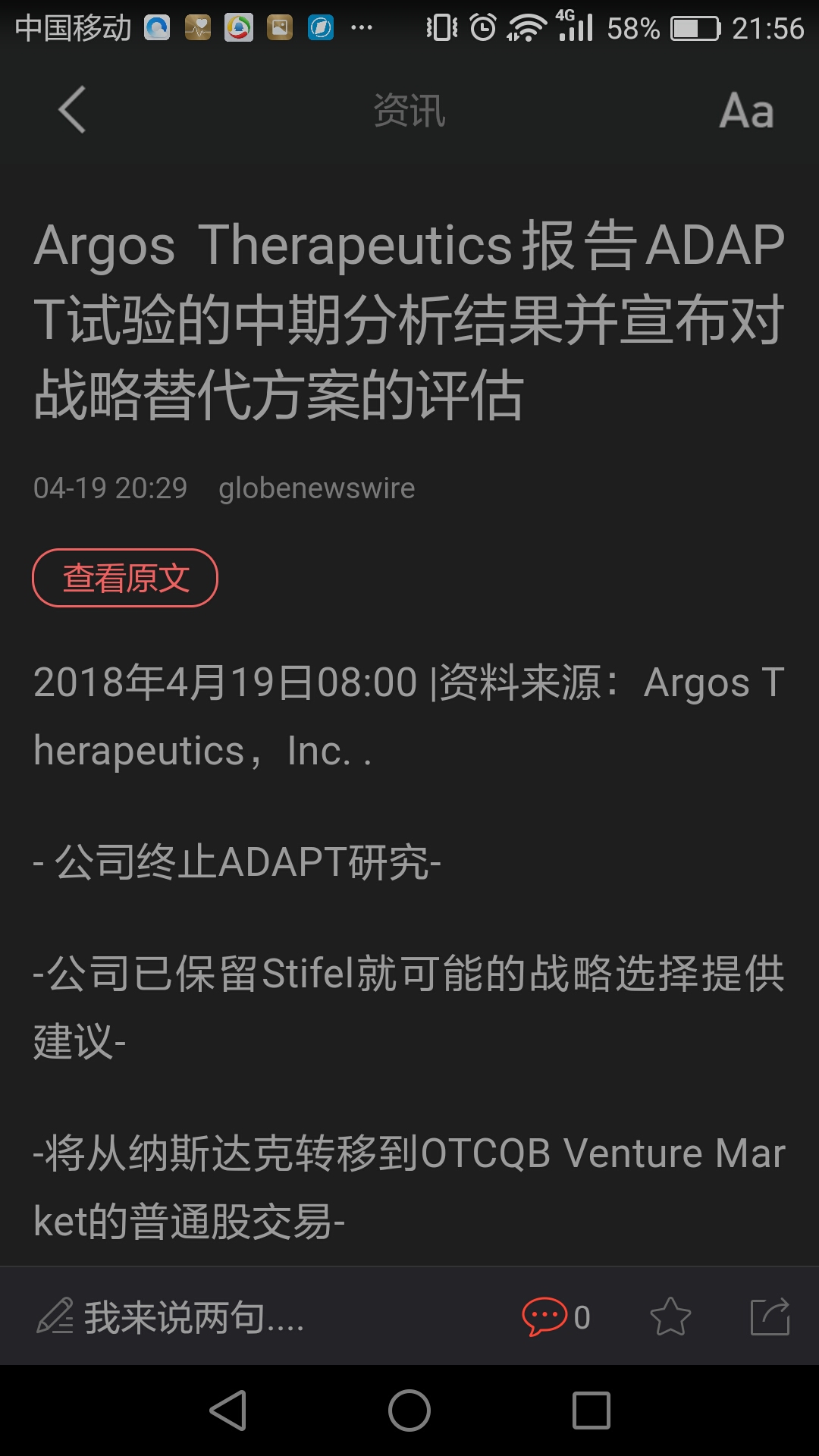Go back using the top-left arrow
Screen dimensions: 819x1456
point(72,110)
